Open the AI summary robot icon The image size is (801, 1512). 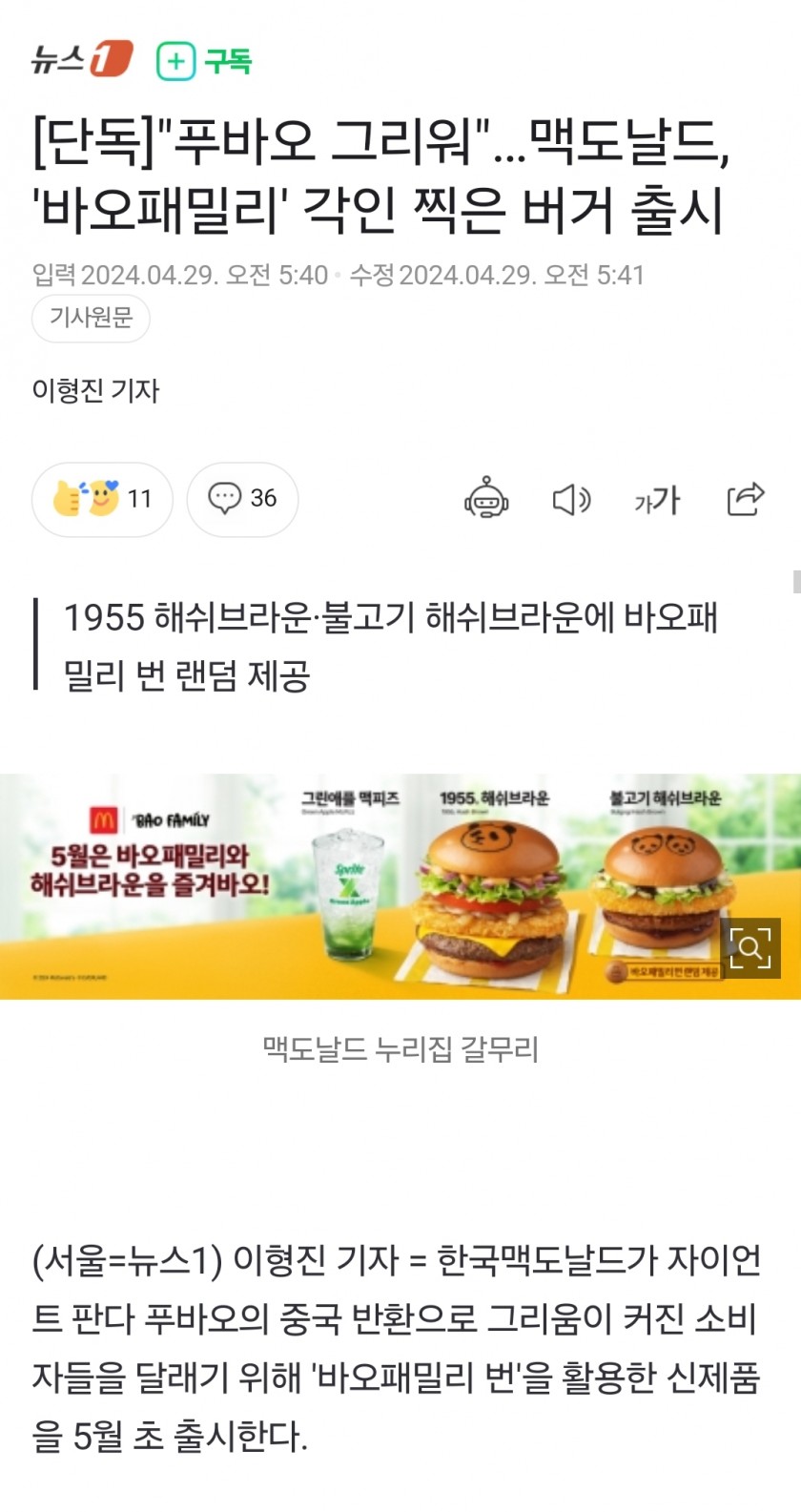click(x=486, y=499)
